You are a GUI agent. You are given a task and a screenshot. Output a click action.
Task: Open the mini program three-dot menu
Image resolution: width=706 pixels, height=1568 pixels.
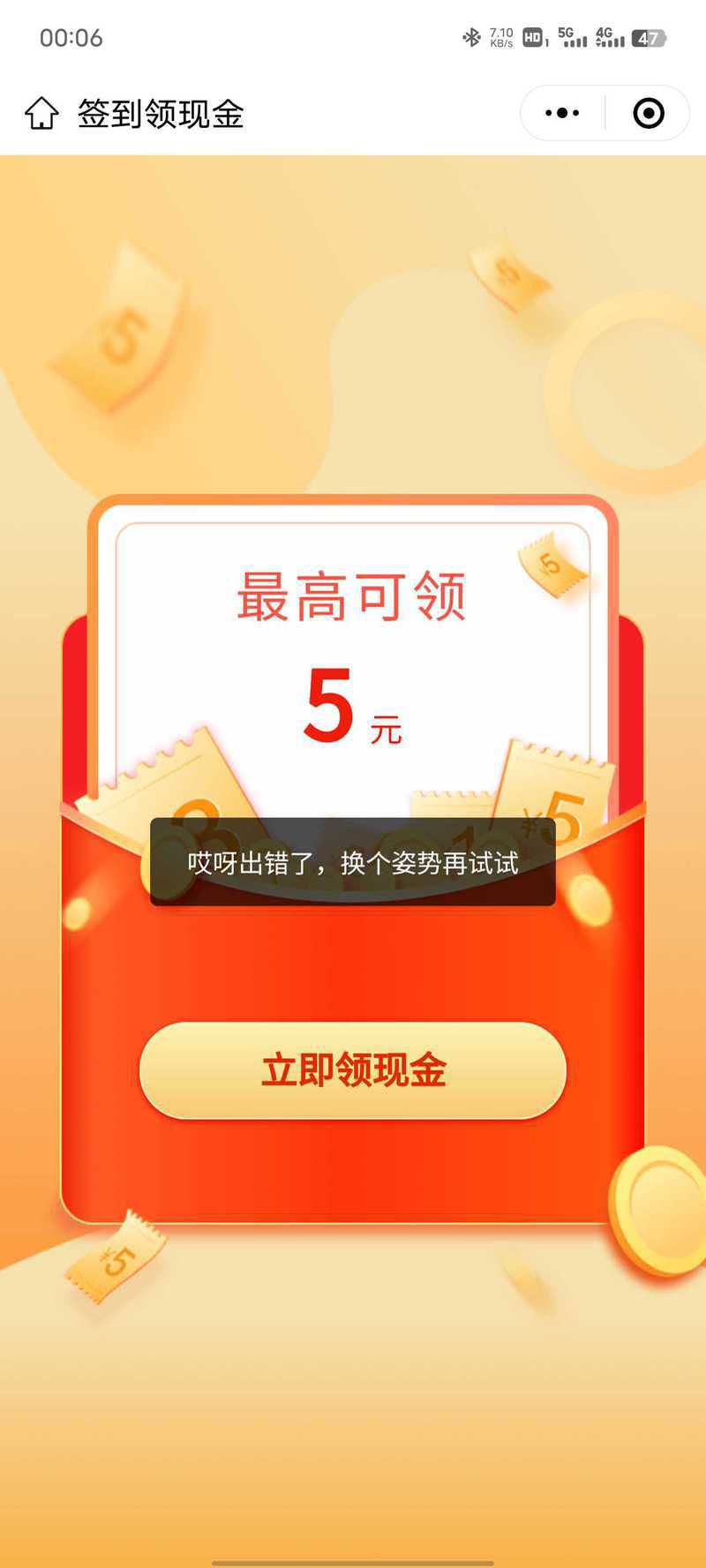coord(562,113)
